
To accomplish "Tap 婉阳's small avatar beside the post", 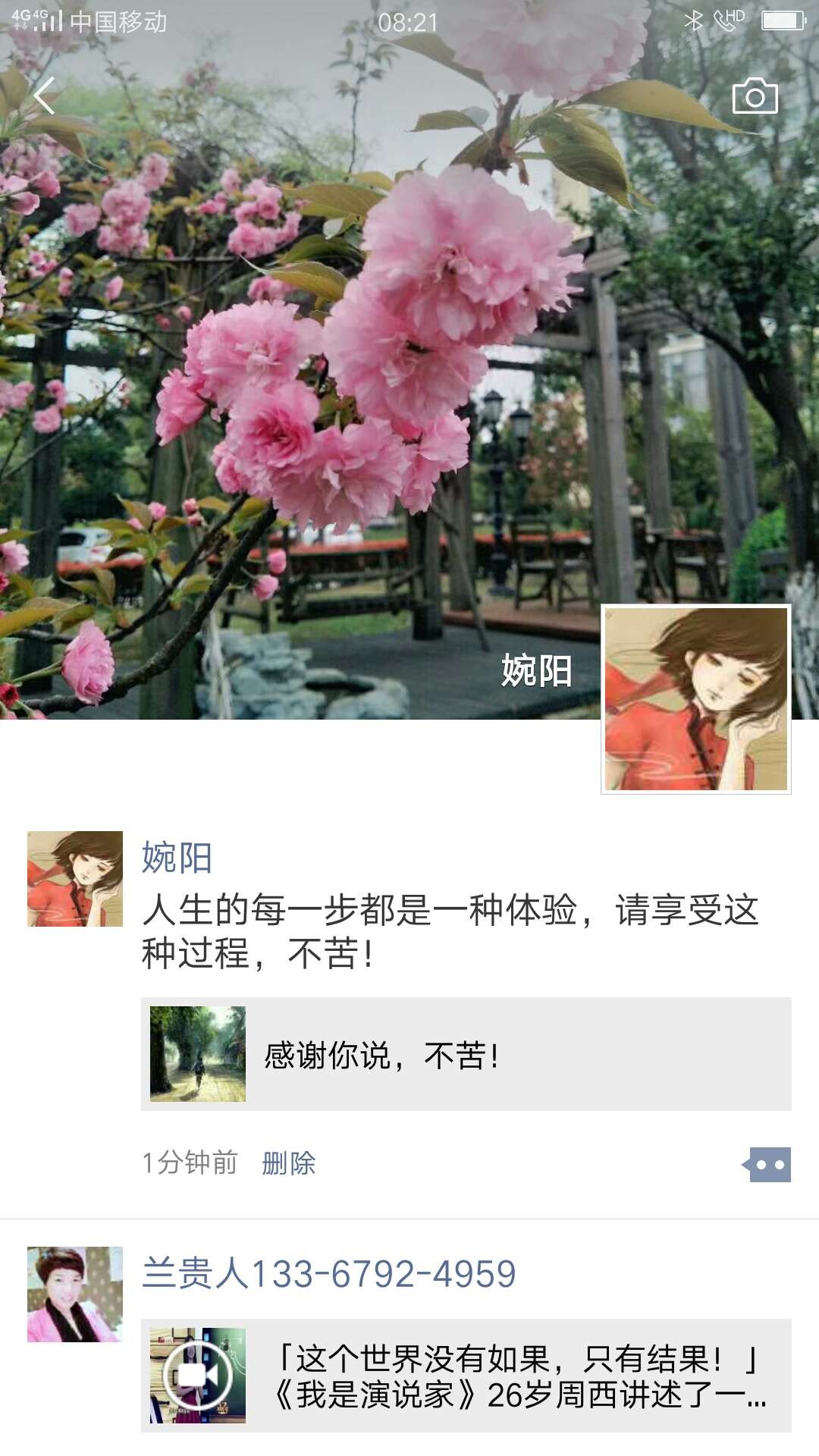I will (75, 878).
